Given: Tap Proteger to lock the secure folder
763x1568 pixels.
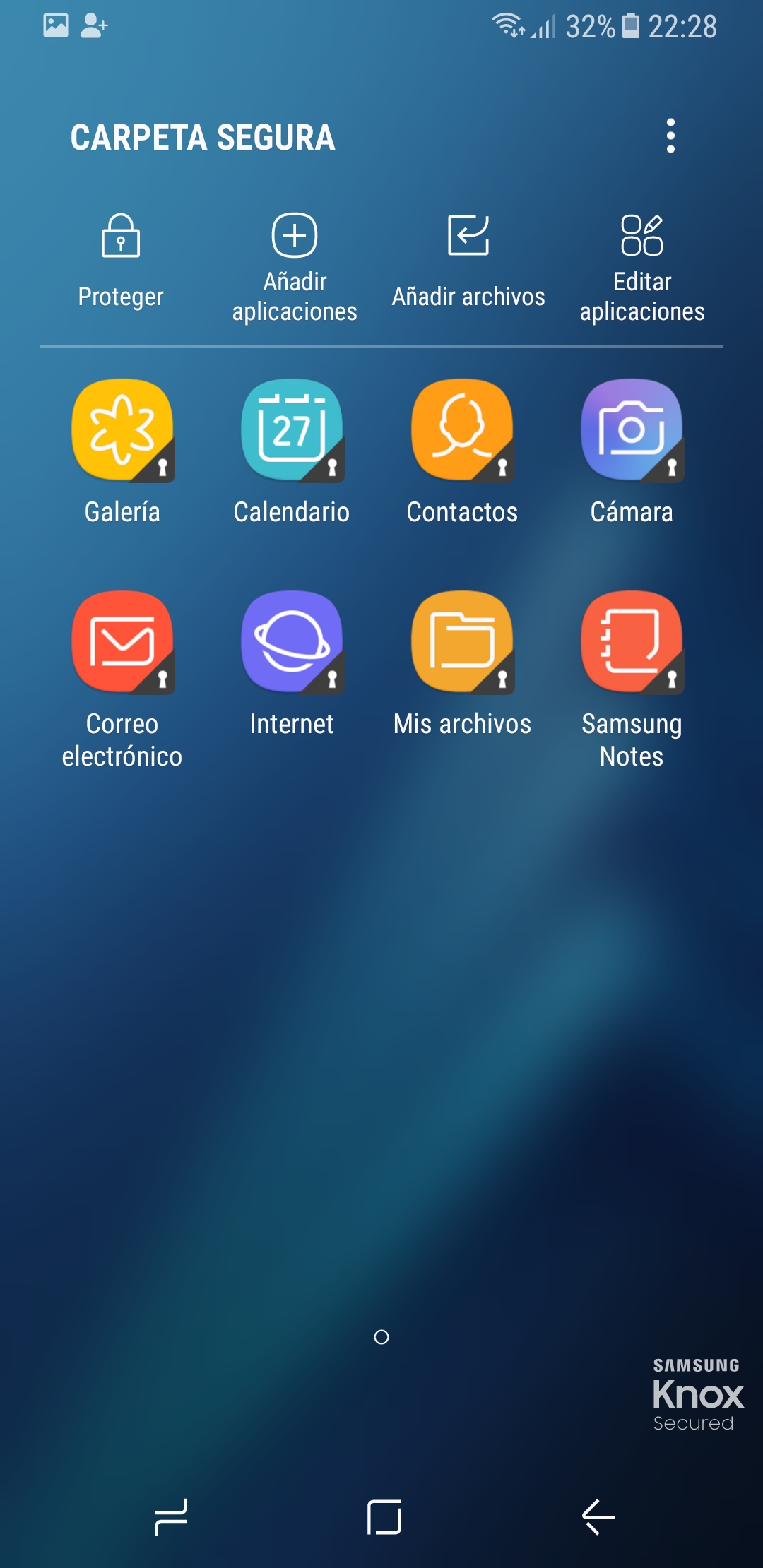Looking at the screenshot, I should tap(121, 261).
